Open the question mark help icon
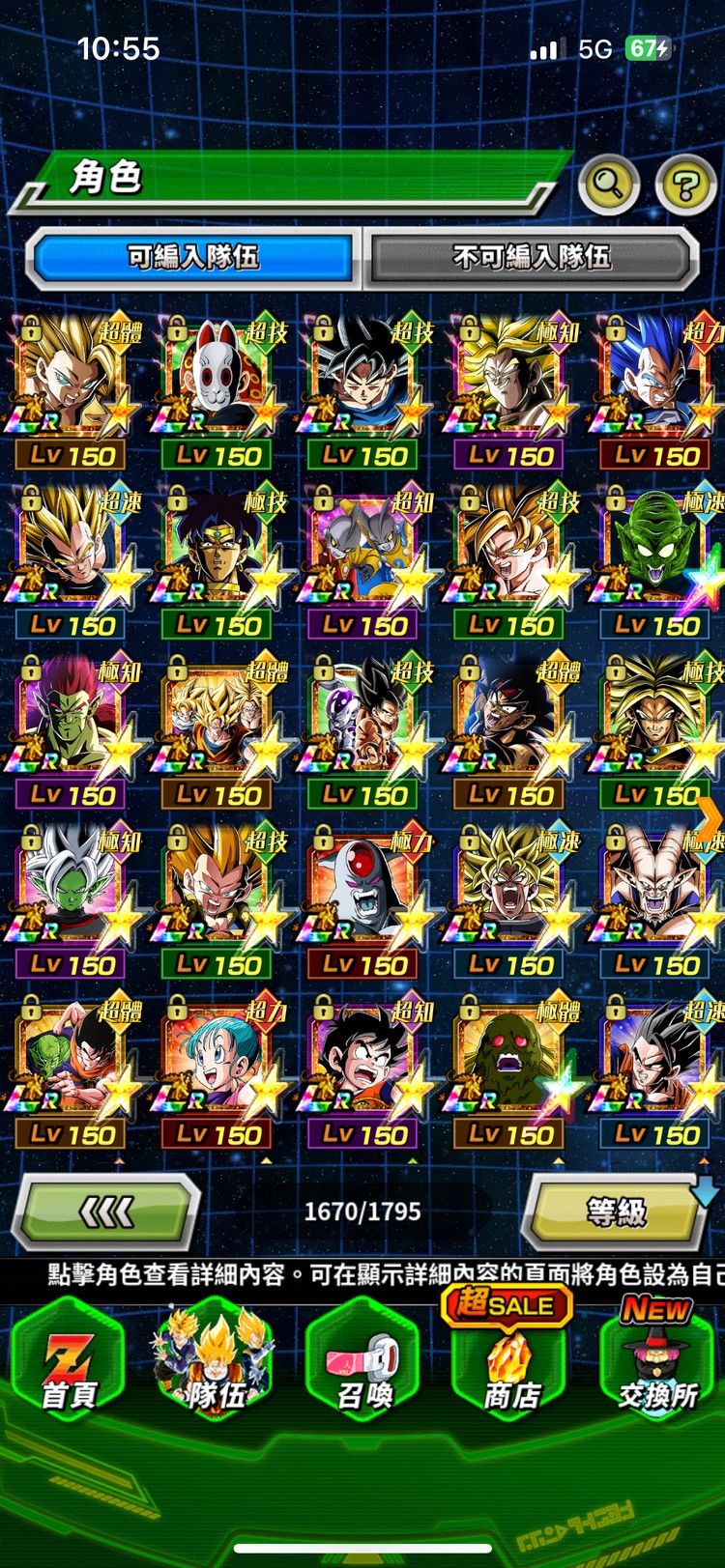Viewport: 725px width, 1568px height. coord(684,184)
